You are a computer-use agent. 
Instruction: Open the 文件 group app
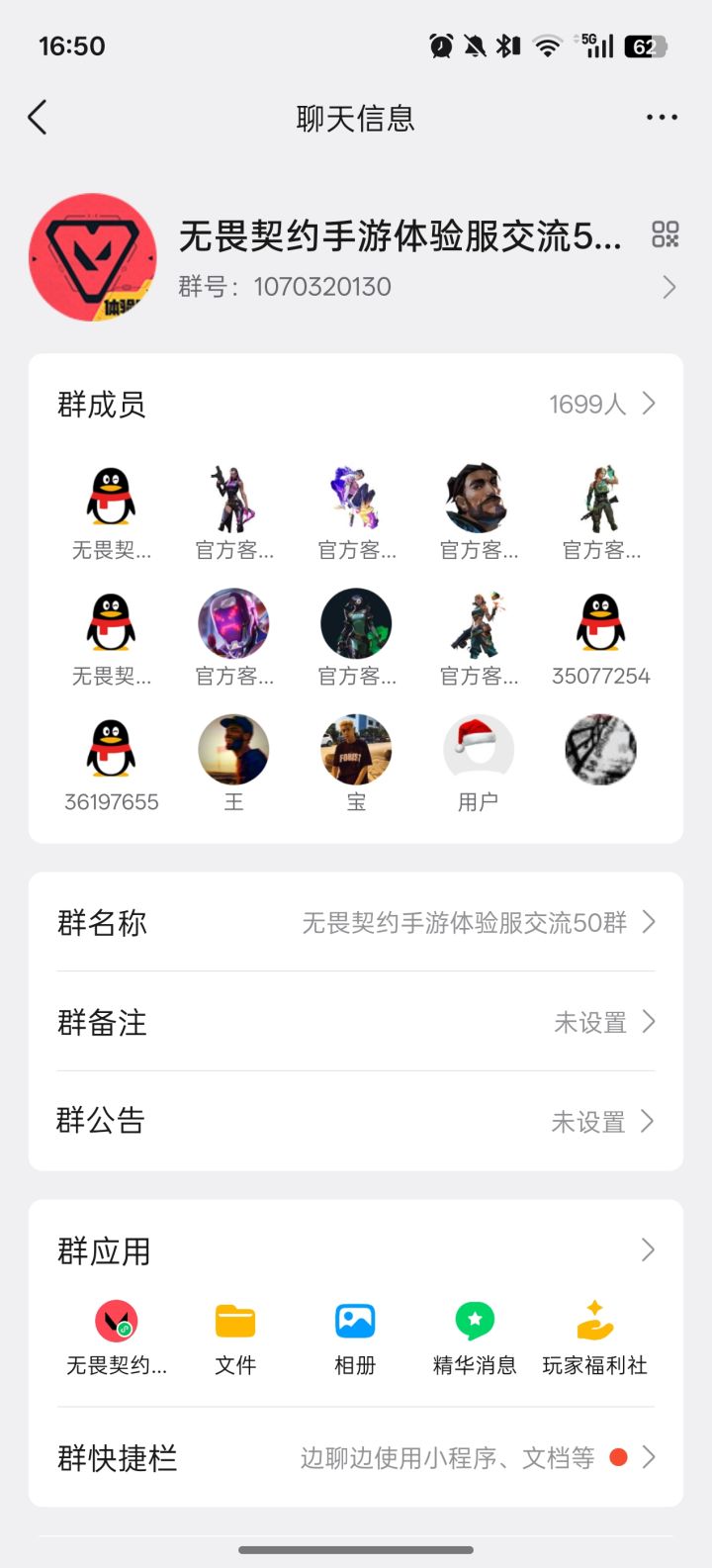coord(235,1337)
